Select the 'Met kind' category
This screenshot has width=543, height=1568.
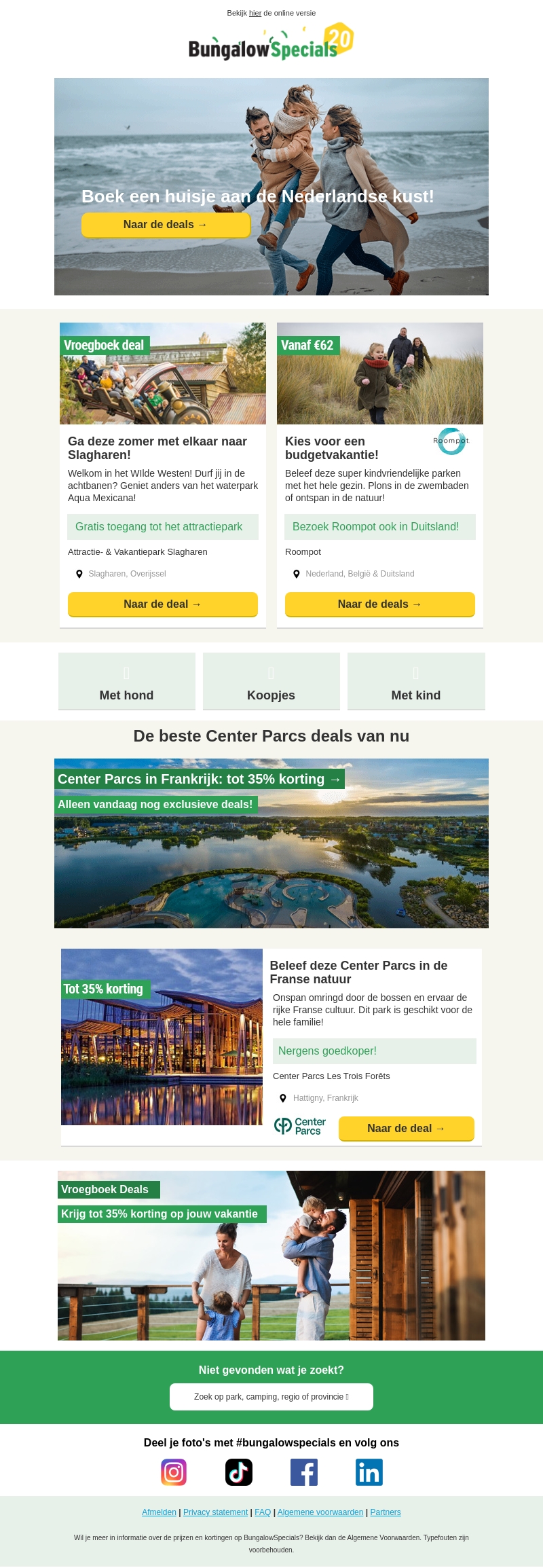click(416, 682)
